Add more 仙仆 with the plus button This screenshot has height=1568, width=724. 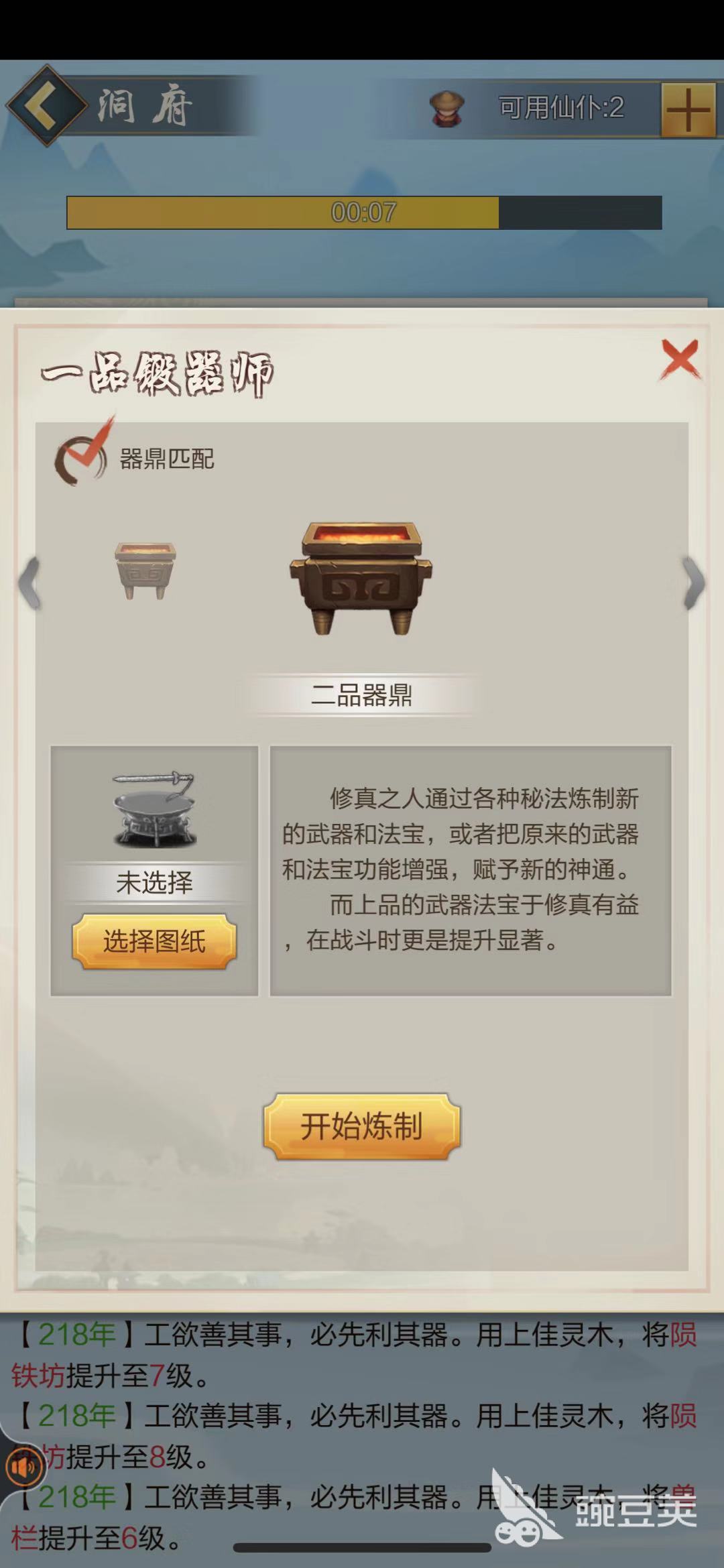(688, 110)
